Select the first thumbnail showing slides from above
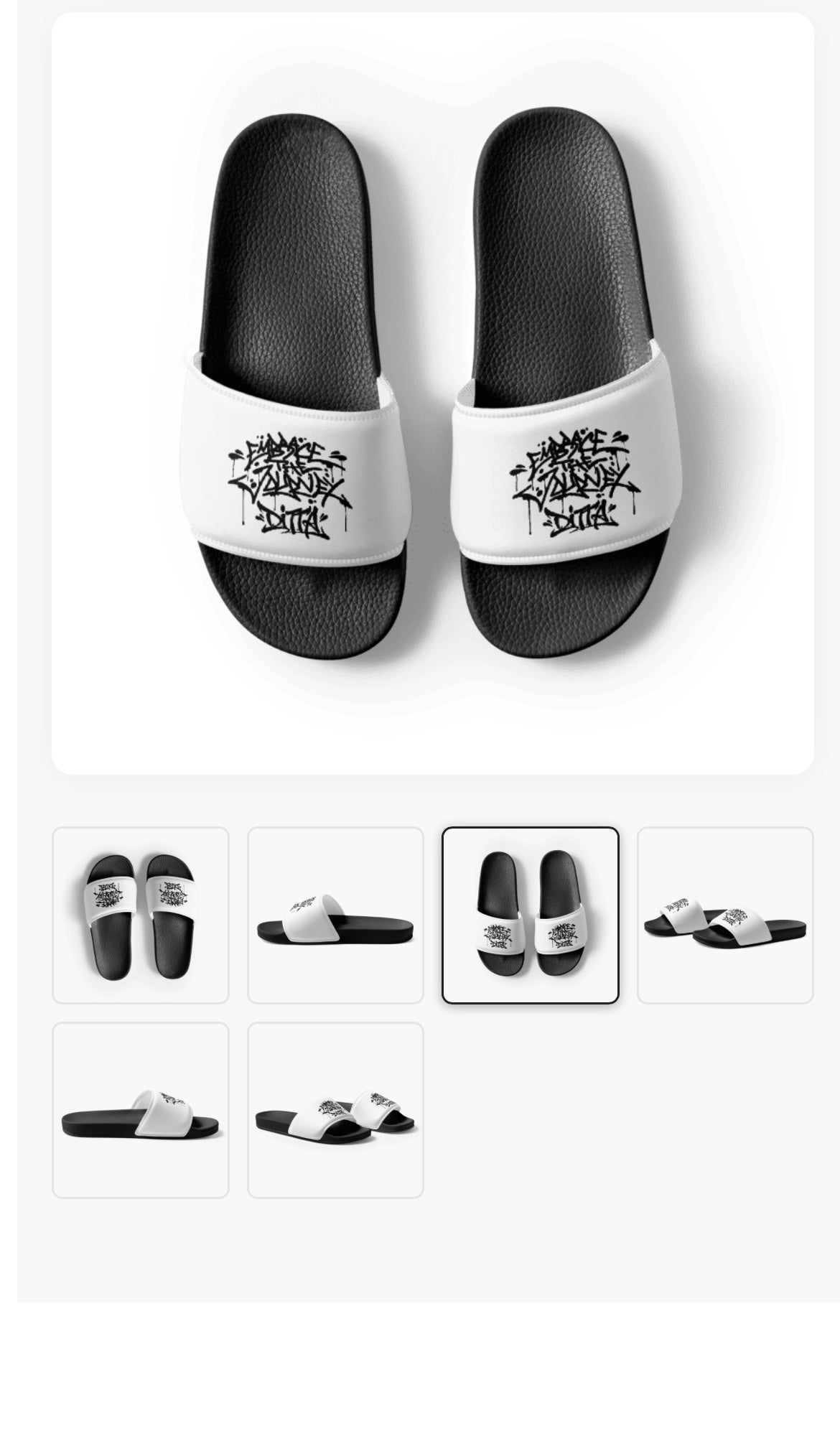840x1441 pixels. point(141,915)
